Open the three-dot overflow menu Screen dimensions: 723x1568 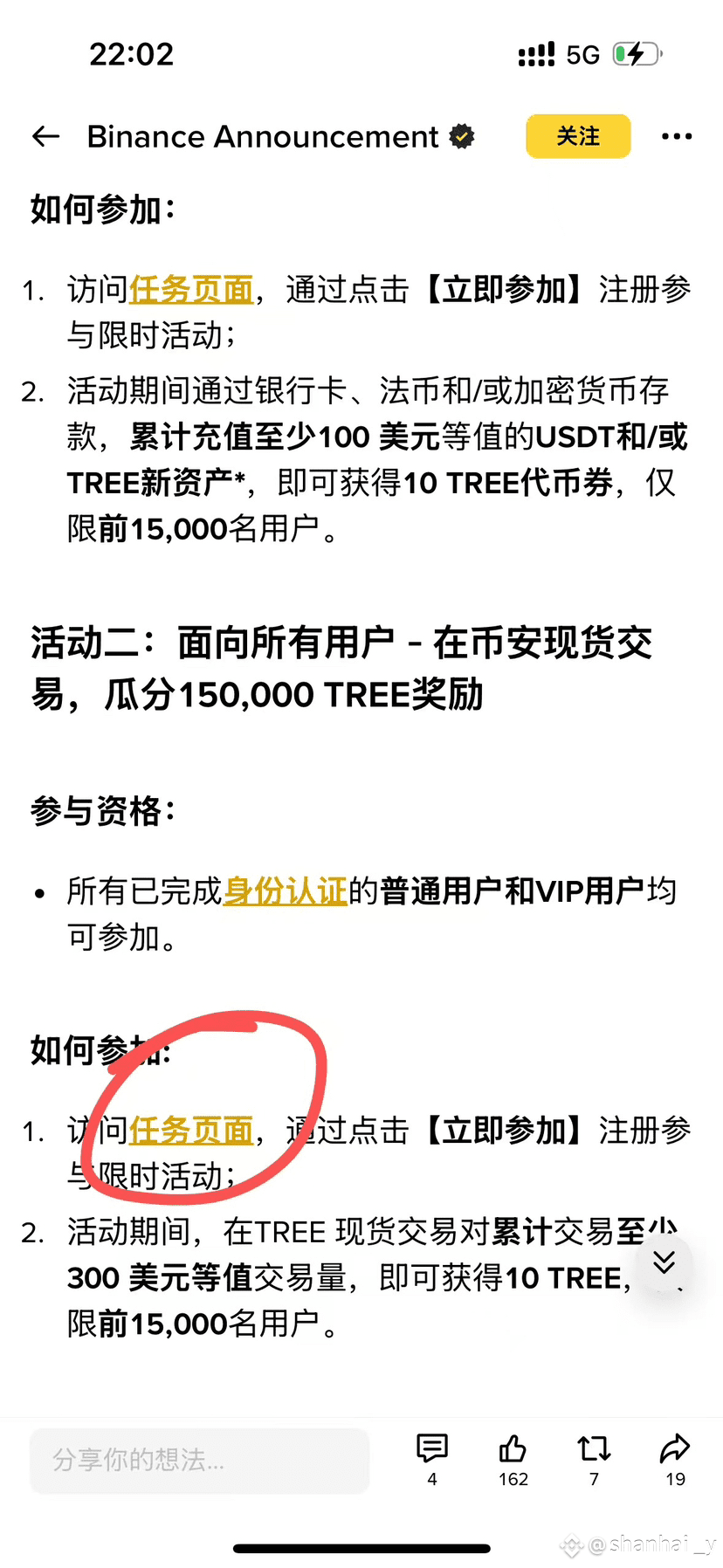[x=677, y=136]
